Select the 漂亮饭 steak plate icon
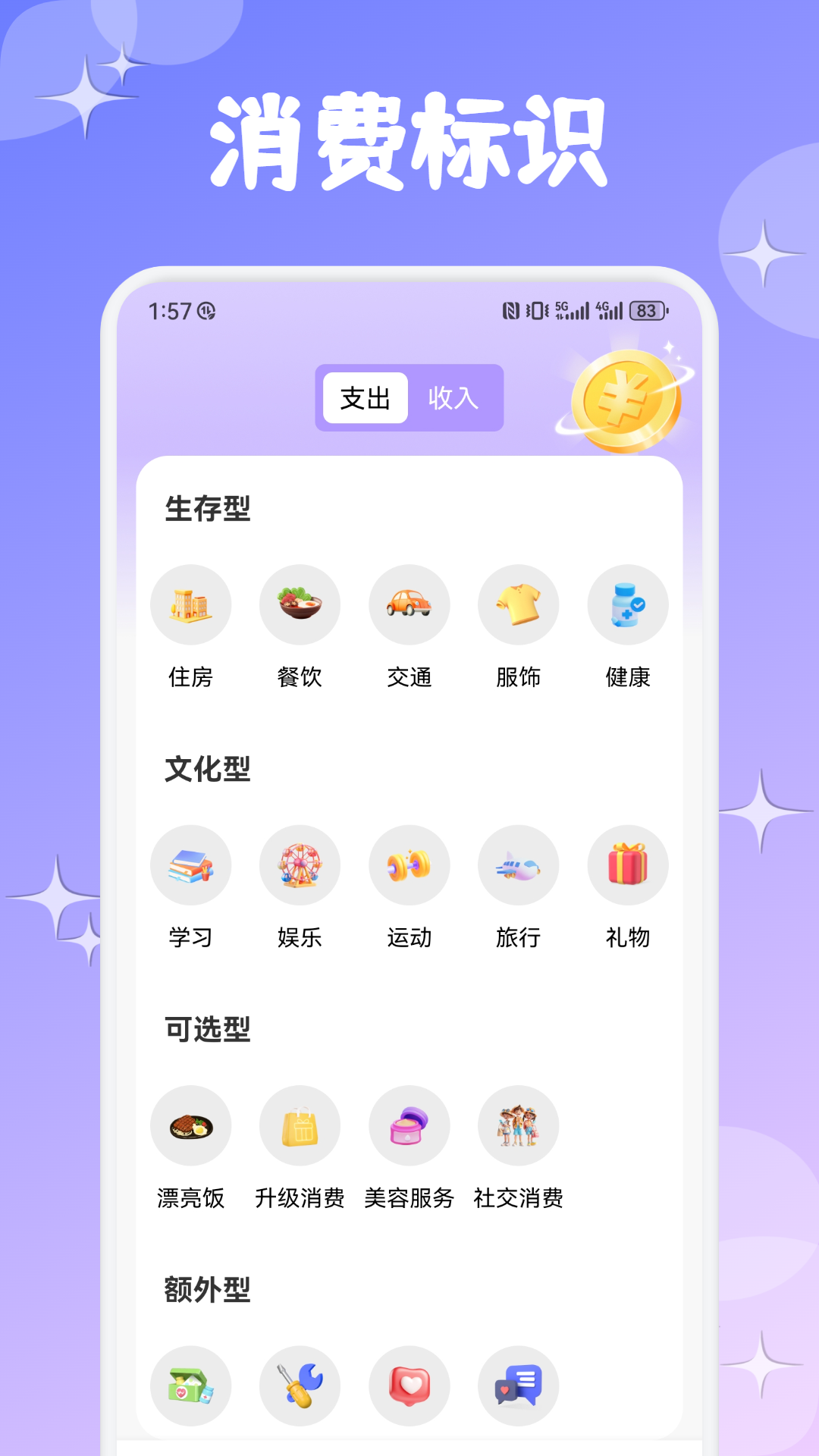 [x=190, y=1126]
